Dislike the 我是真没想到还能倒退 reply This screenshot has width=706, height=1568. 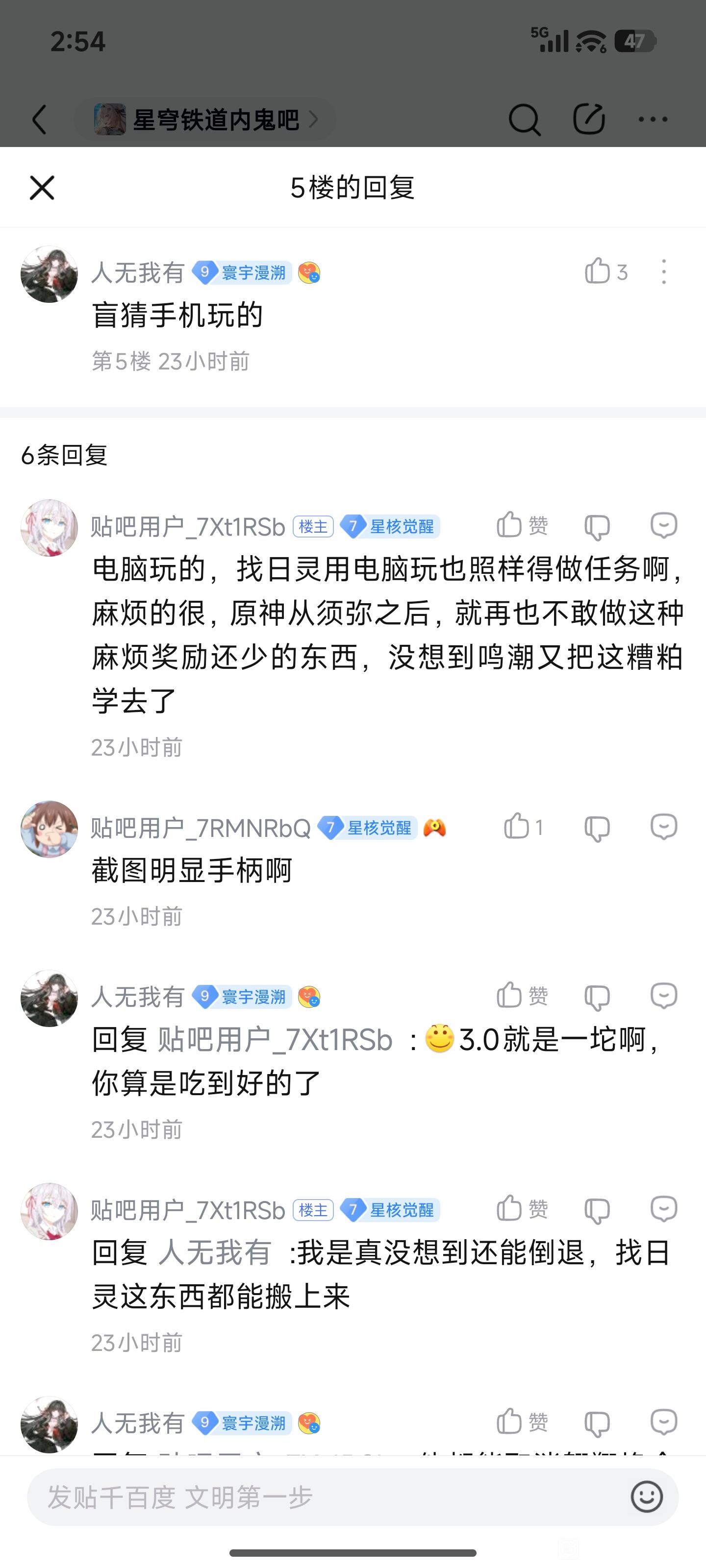(597, 1210)
